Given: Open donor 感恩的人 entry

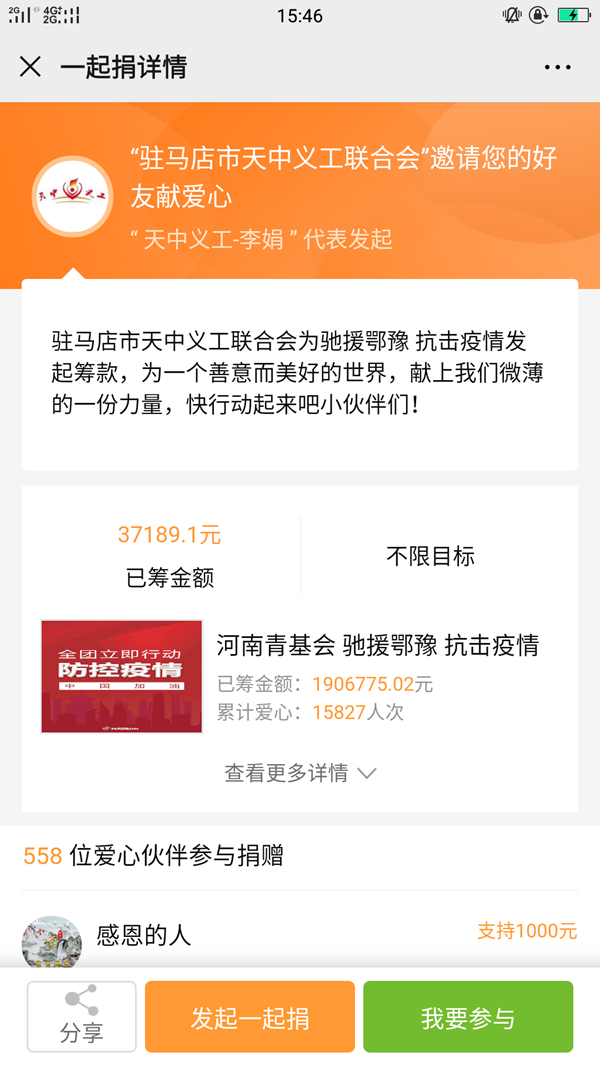Looking at the screenshot, I should click(x=143, y=936).
